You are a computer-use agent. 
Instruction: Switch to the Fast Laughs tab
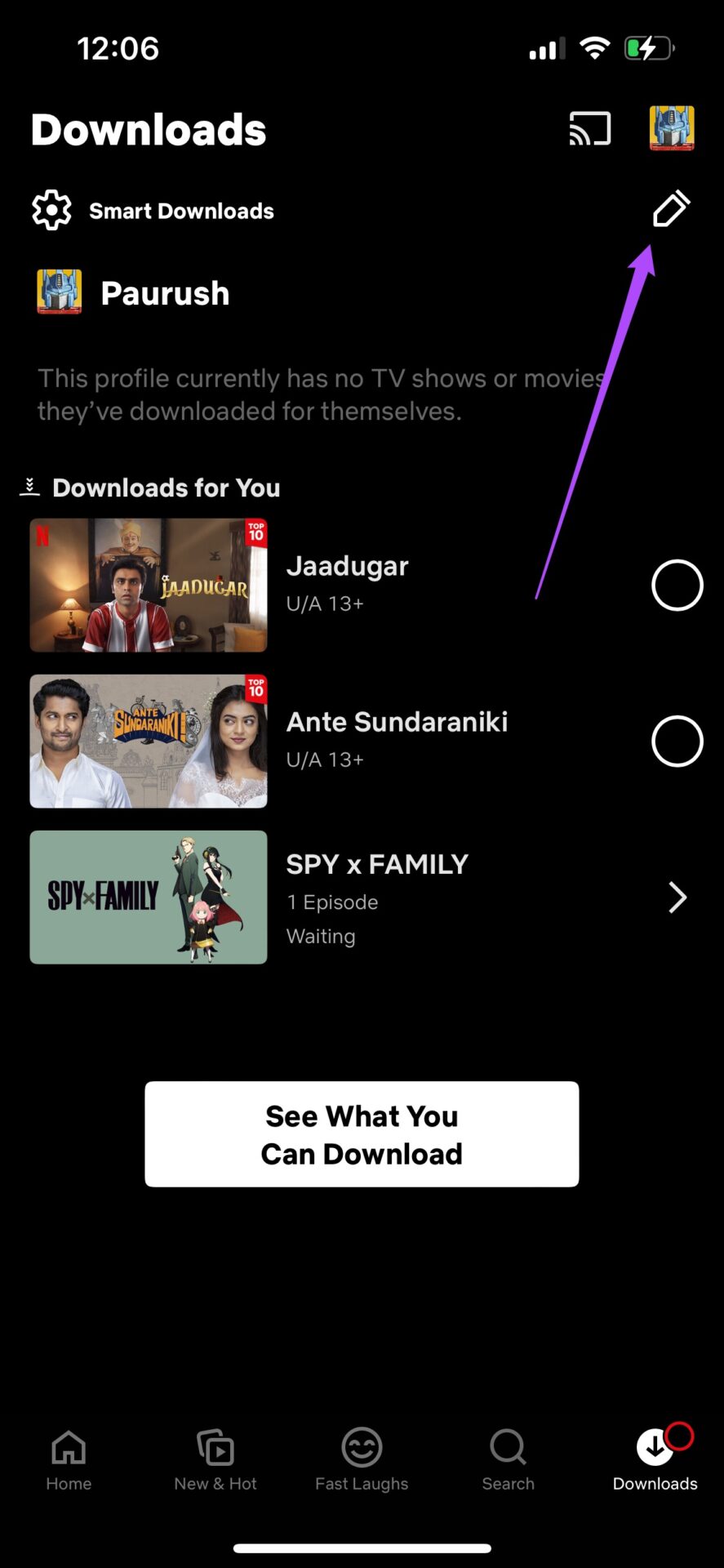pyautogui.click(x=362, y=1460)
